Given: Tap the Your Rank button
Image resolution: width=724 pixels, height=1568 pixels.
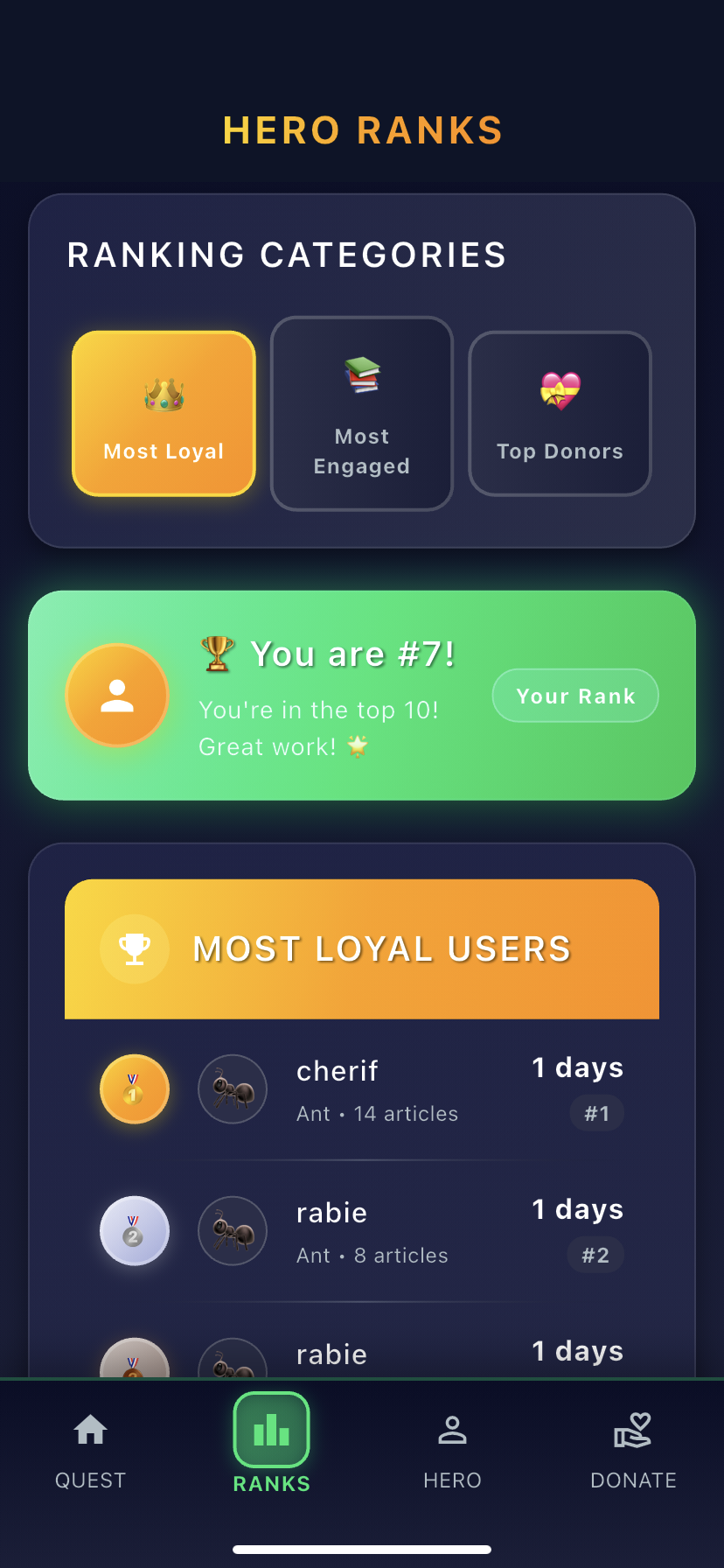Looking at the screenshot, I should coord(575,696).
